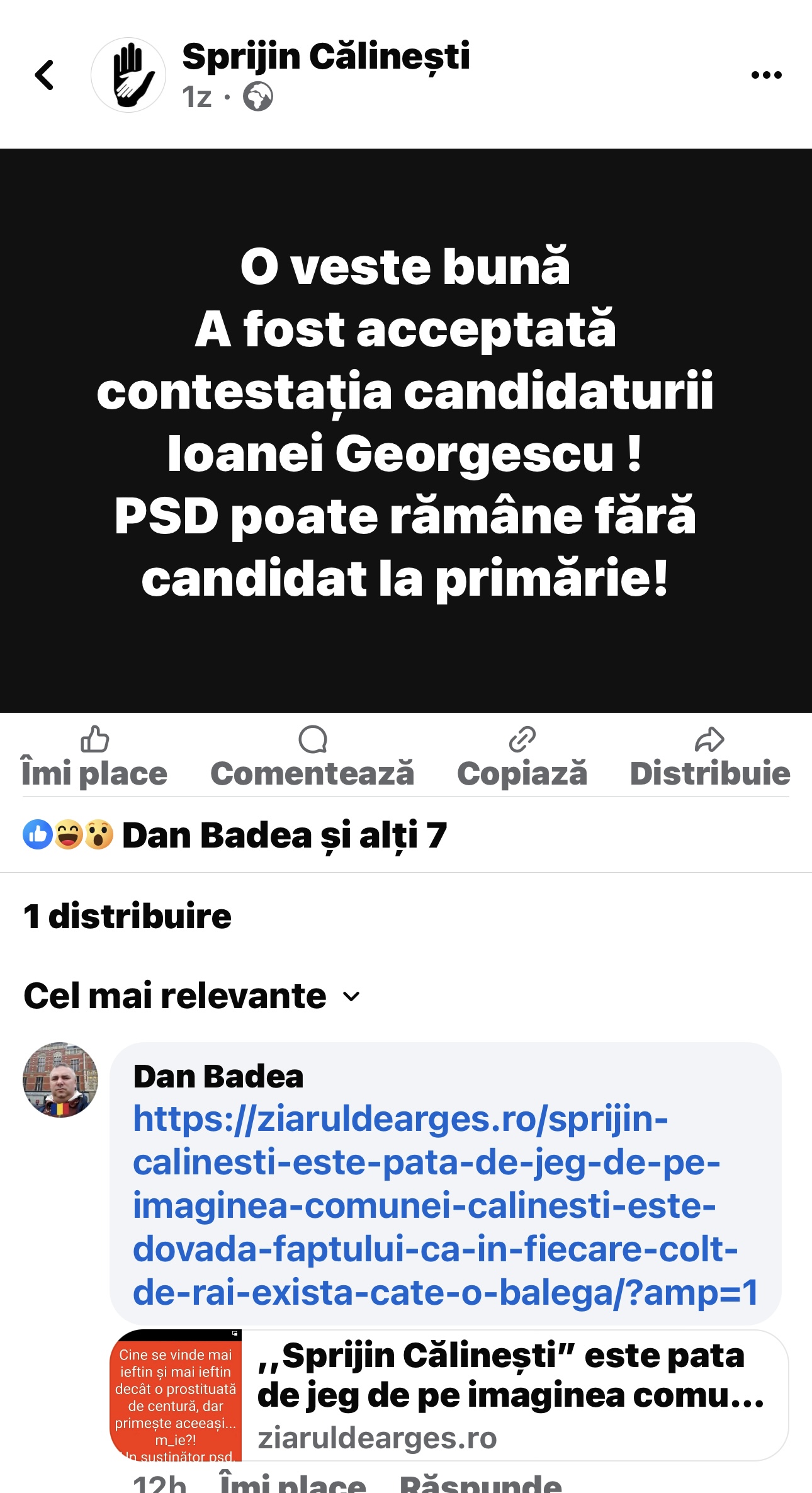Open the ziaruldearges.ro URL in the comment
Image resolution: width=812 pixels, height=1493 pixels.
tap(434, 1206)
